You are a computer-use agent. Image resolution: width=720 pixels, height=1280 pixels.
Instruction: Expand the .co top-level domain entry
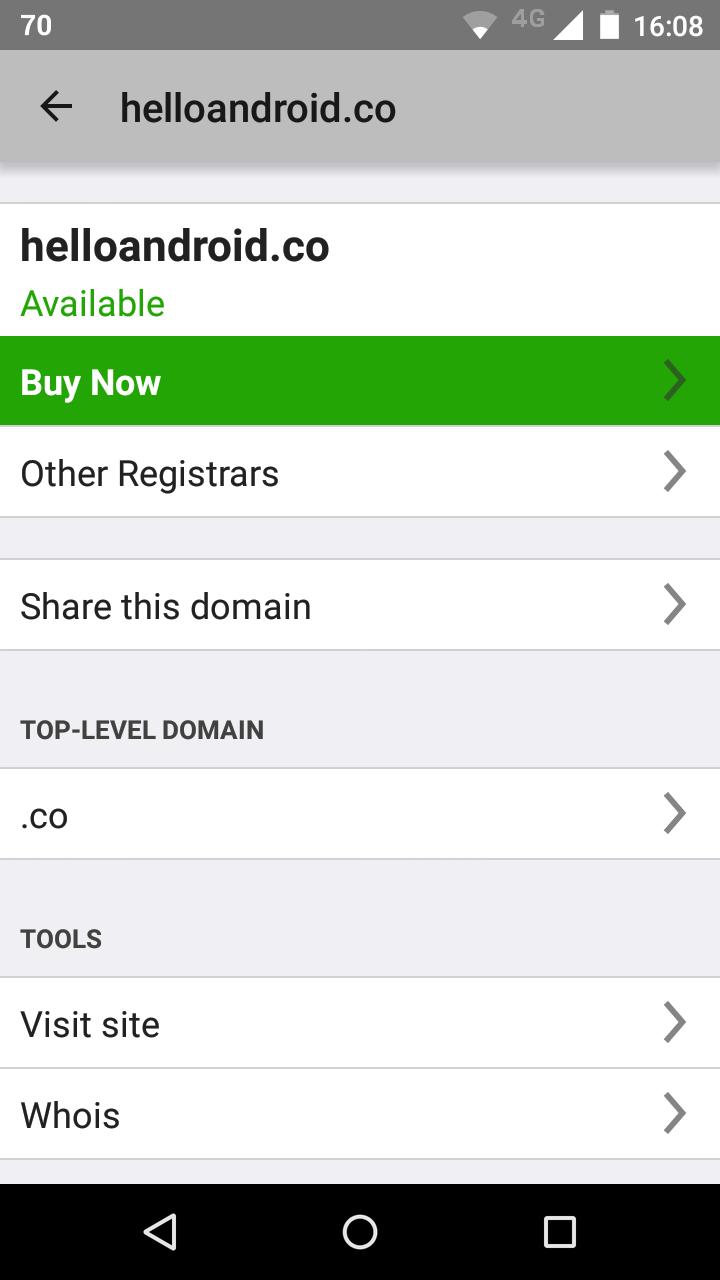click(674, 813)
